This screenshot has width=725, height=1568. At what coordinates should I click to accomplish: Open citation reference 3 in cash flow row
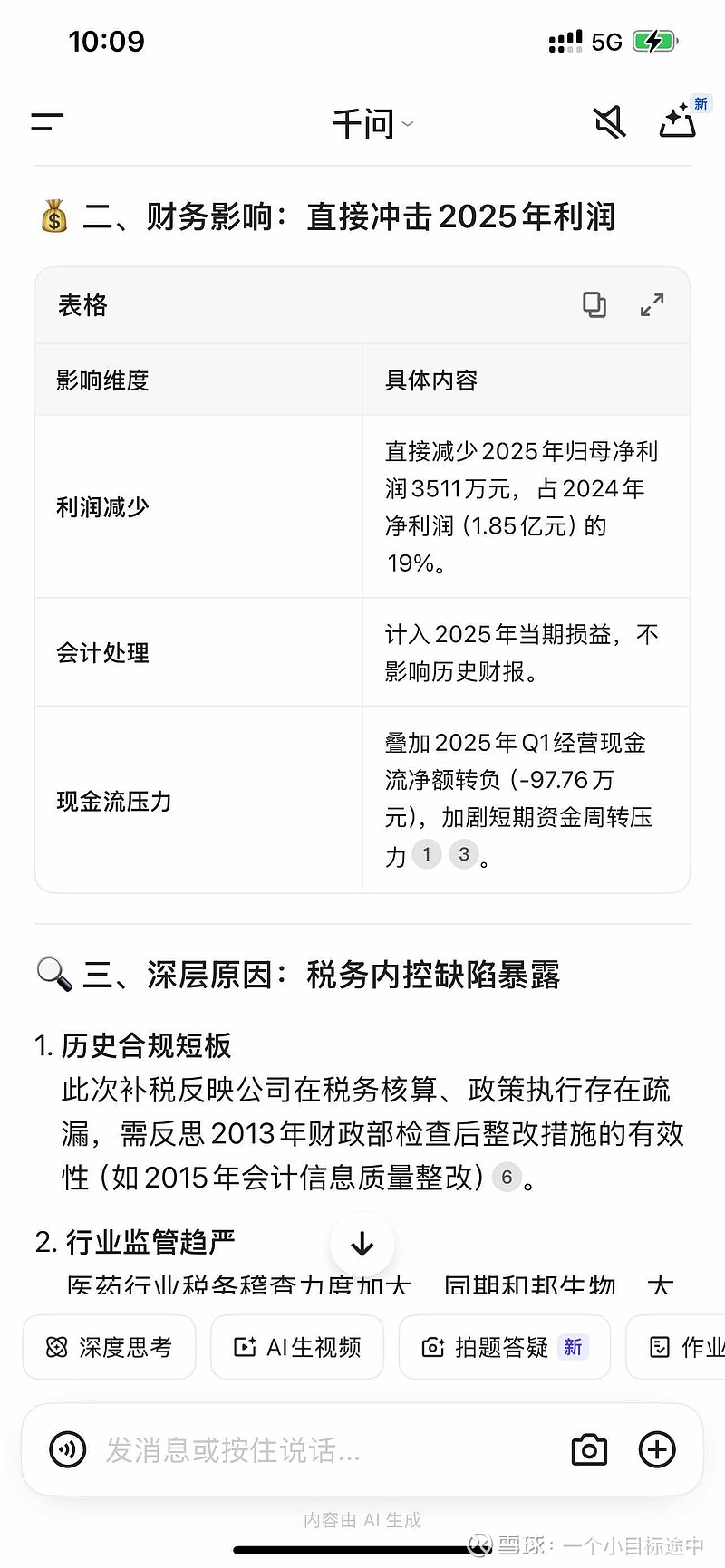coord(464,854)
